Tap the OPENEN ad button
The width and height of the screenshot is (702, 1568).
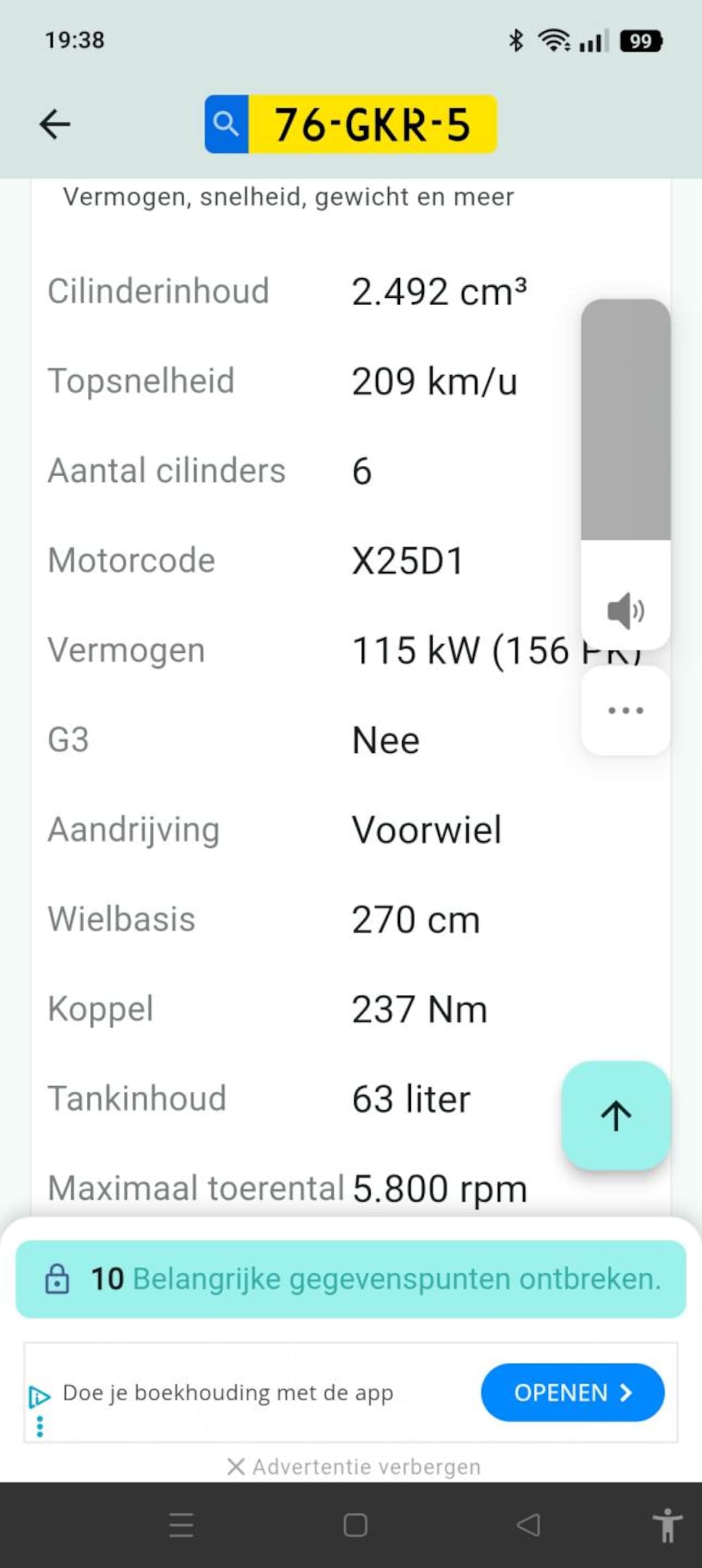(x=572, y=1392)
